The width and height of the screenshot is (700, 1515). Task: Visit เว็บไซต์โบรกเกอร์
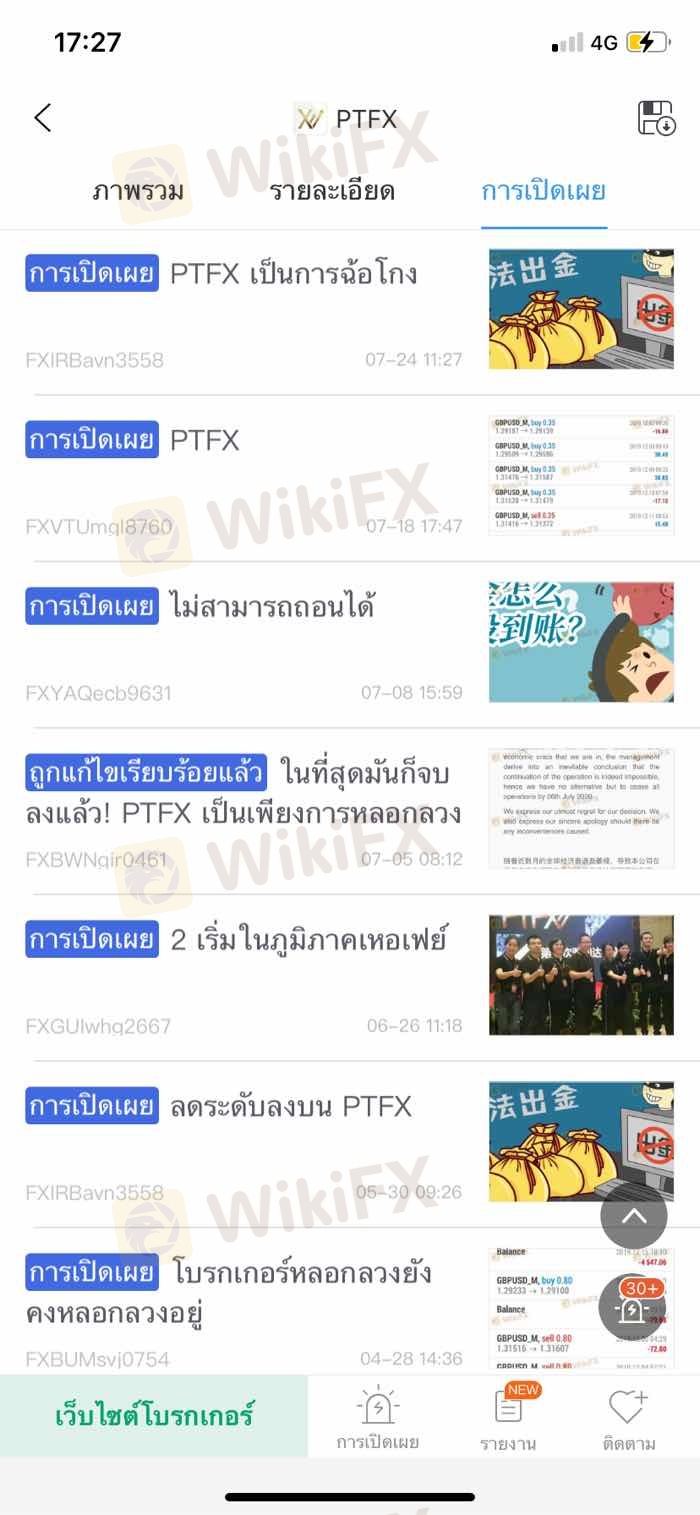pos(154,1415)
